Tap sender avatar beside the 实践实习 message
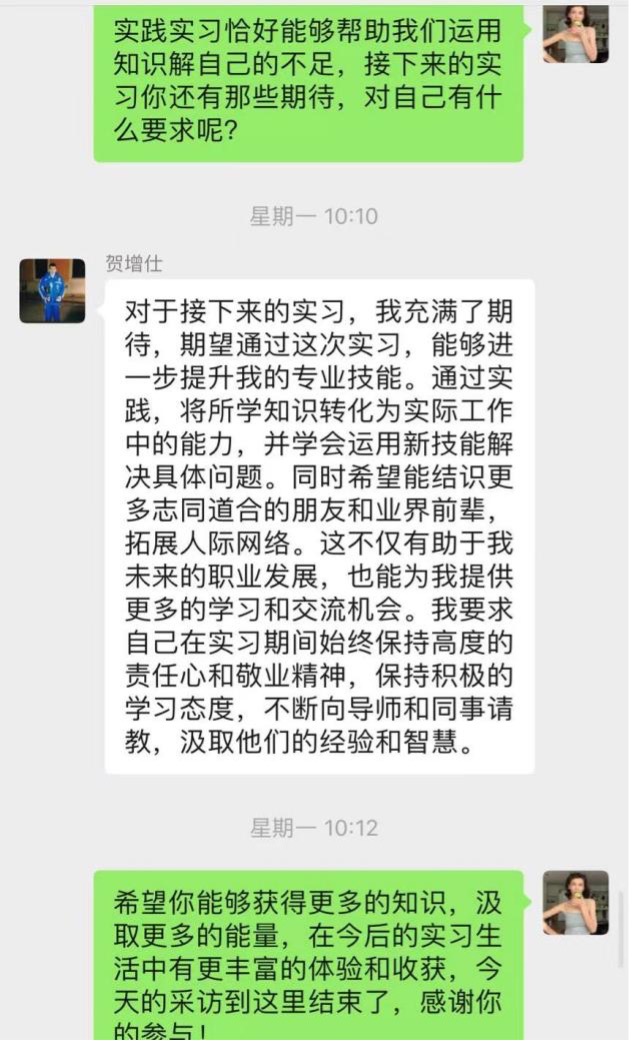The width and height of the screenshot is (632, 1045). click(x=575, y=34)
